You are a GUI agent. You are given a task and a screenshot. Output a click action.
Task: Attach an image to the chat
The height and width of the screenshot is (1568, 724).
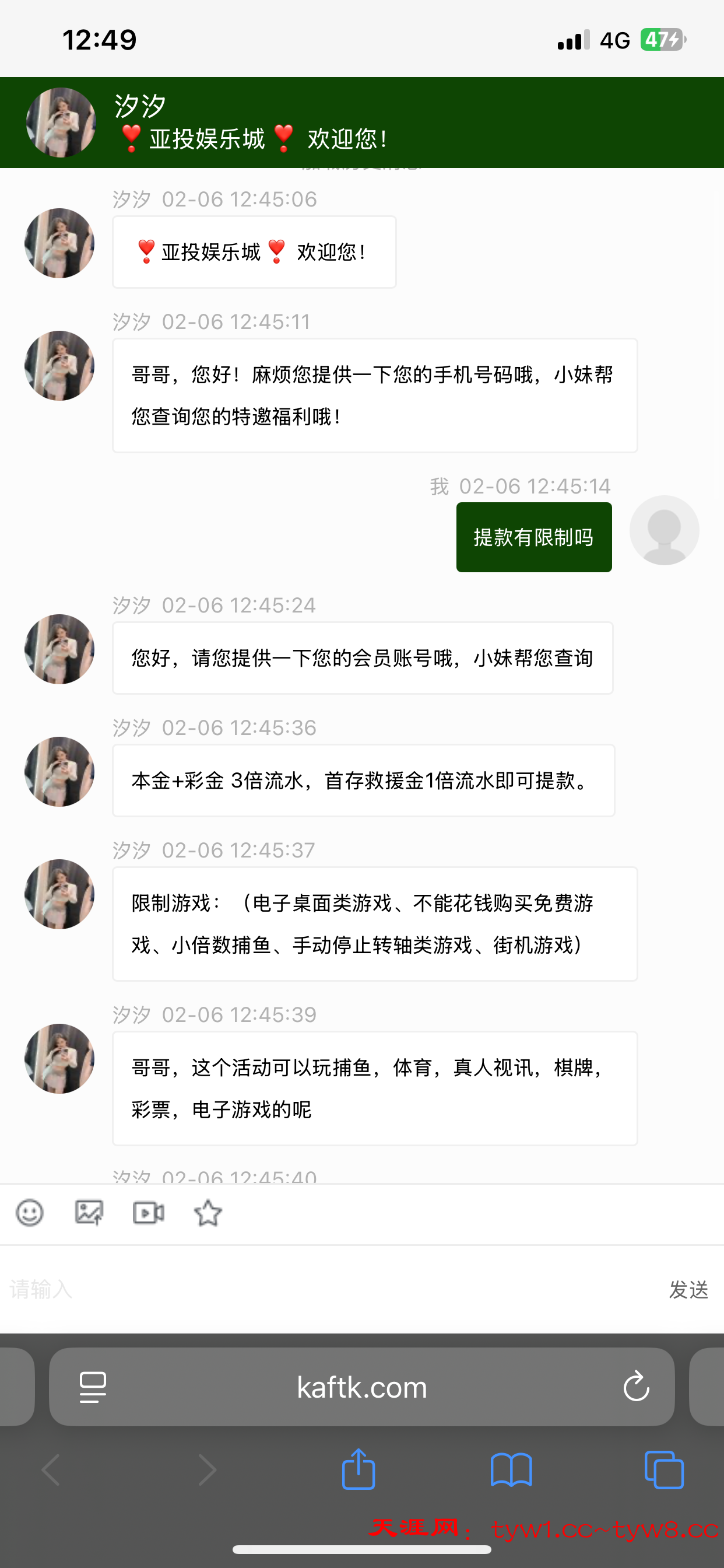(89, 1213)
